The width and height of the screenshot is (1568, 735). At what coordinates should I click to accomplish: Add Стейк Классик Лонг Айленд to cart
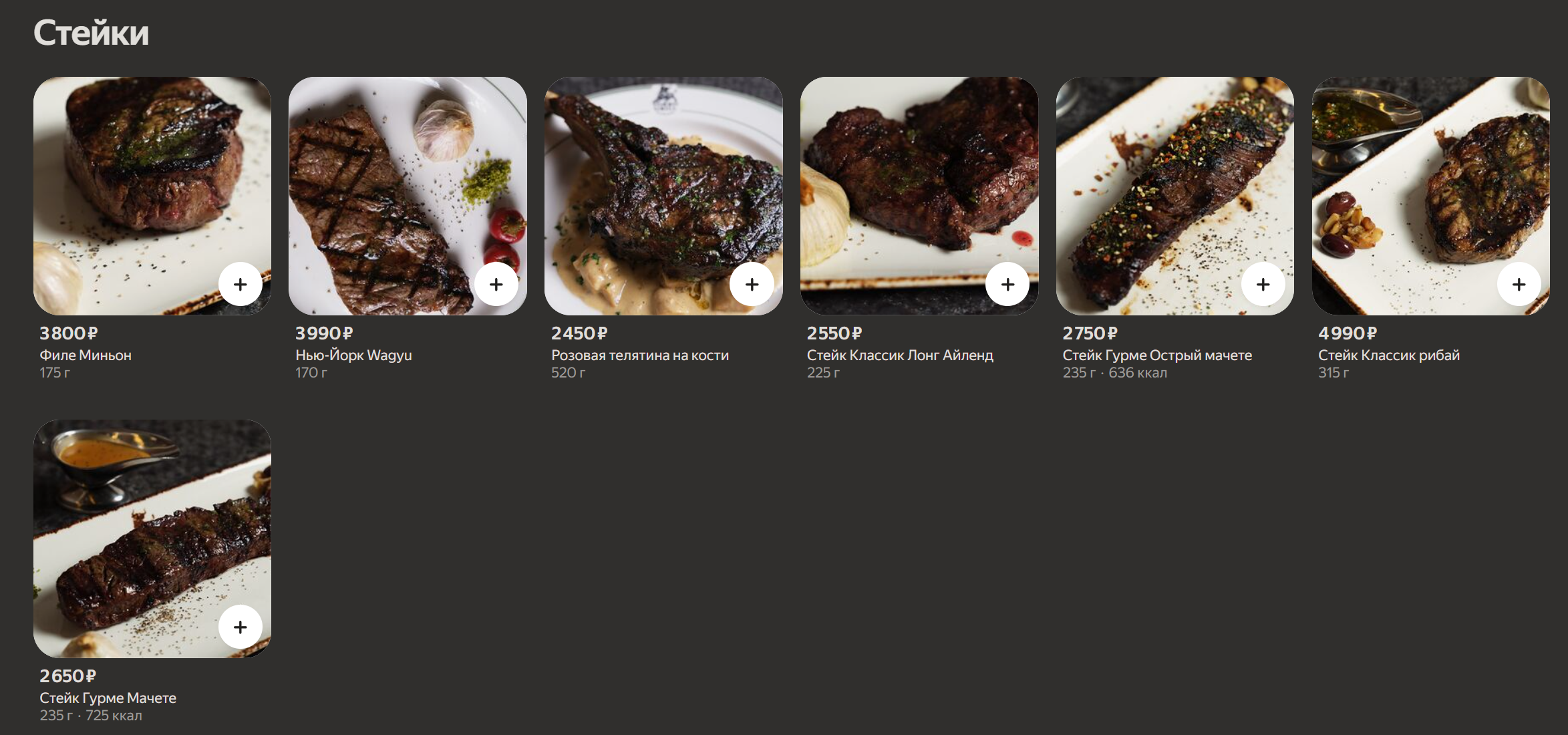(1008, 285)
